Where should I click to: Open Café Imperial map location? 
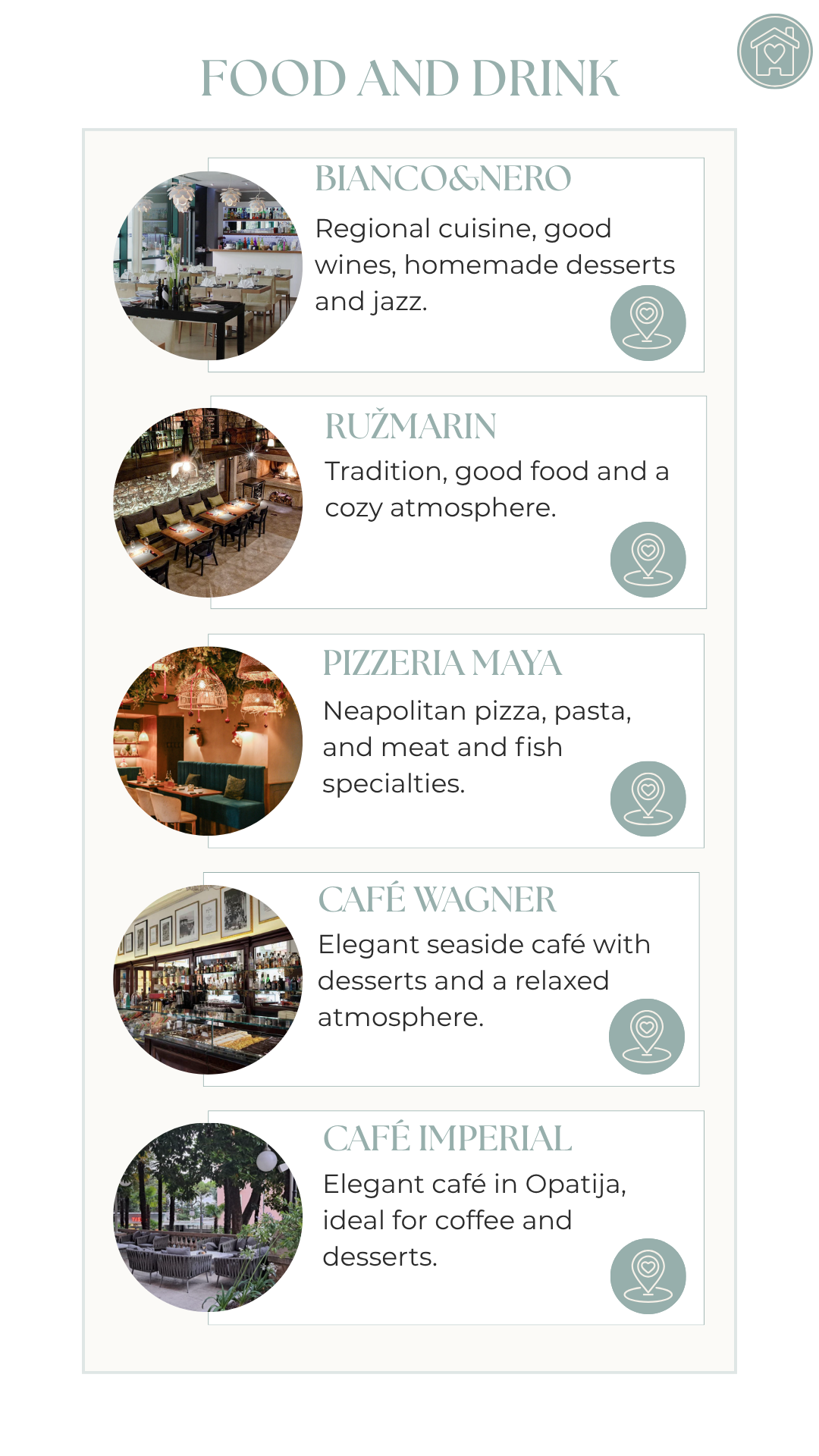coord(648,1276)
